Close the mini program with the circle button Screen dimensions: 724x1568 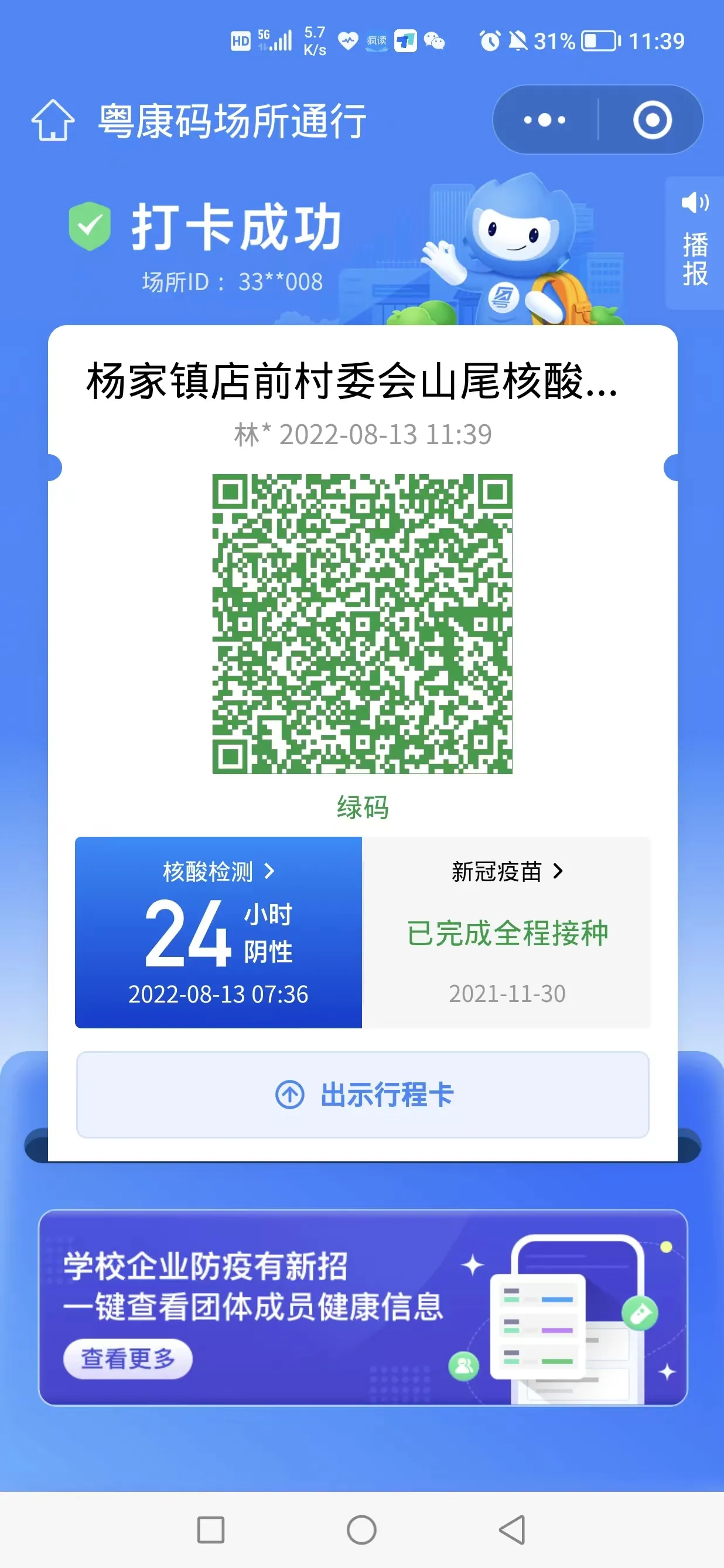651,120
